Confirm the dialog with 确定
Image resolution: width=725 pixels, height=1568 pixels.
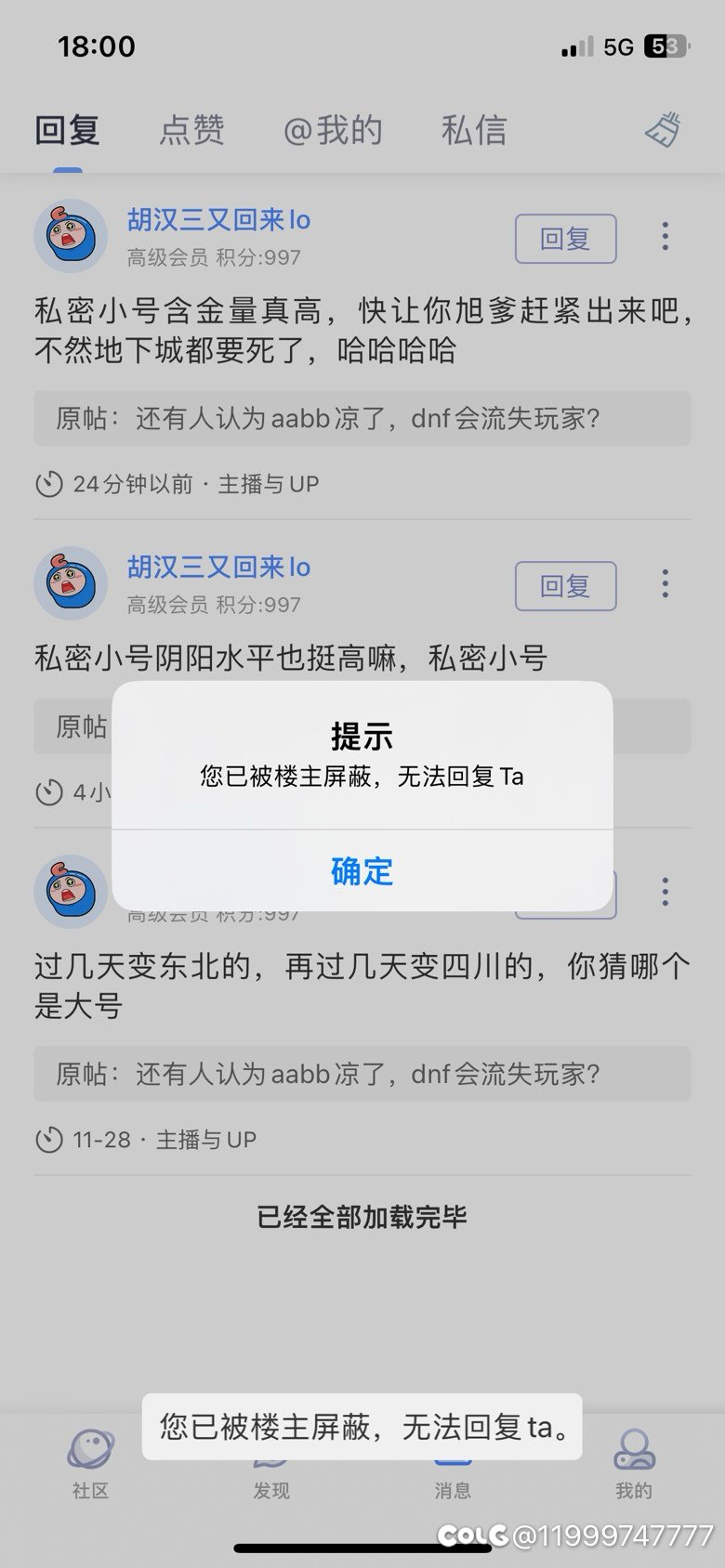[x=362, y=871]
